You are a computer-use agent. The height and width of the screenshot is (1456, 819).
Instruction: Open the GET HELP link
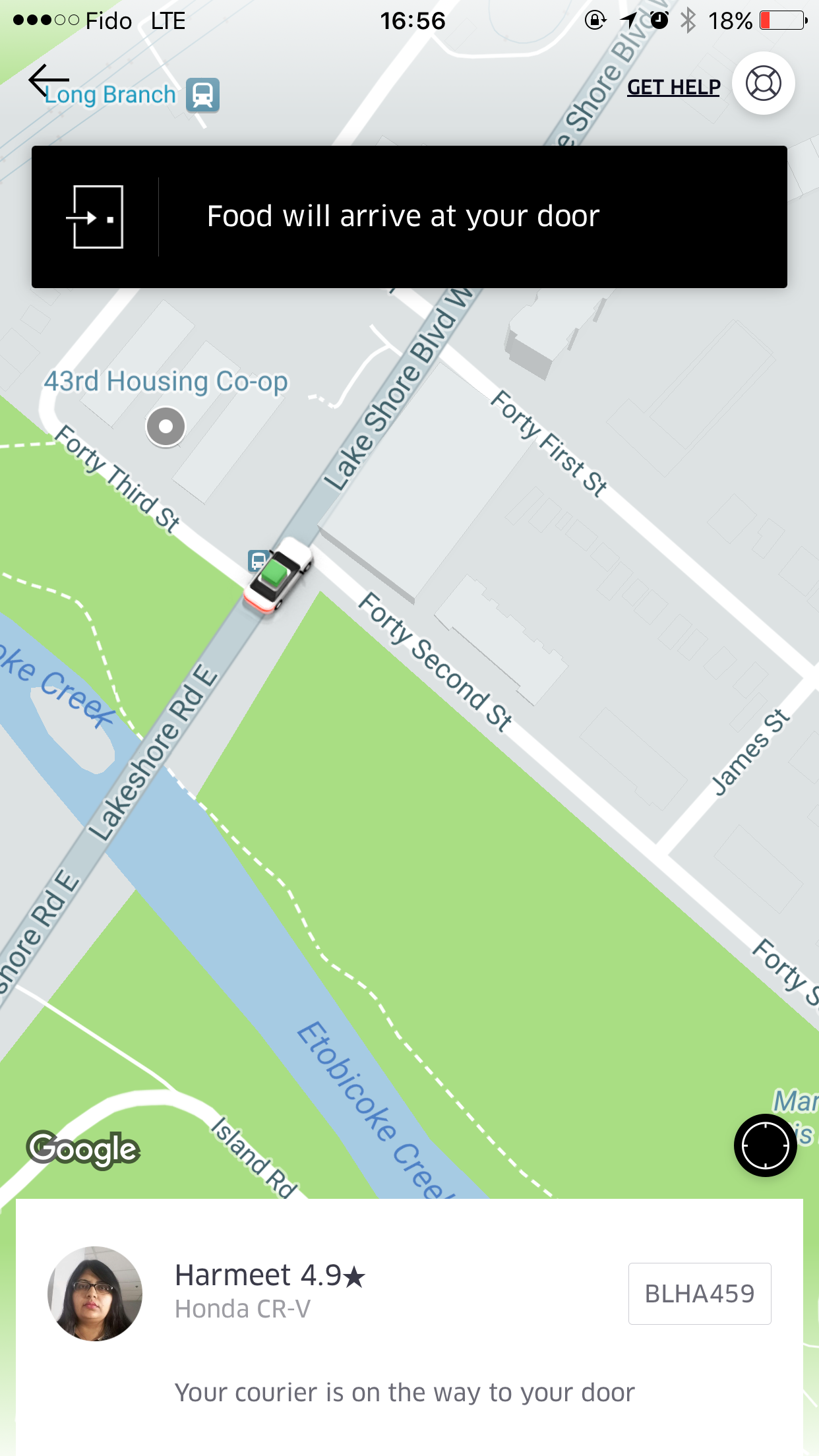click(x=673, y=87)
